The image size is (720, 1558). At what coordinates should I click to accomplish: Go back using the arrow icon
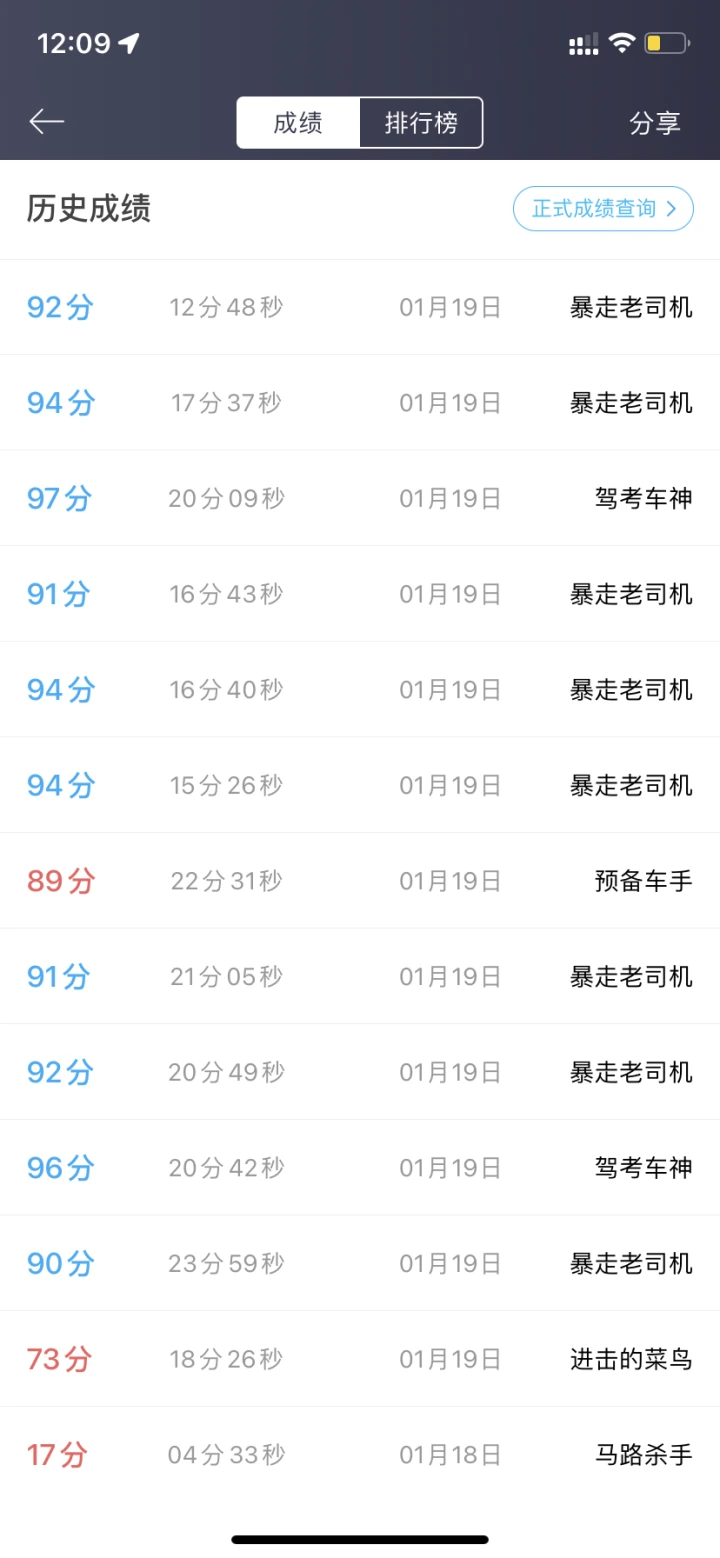[x=46, y=122]
